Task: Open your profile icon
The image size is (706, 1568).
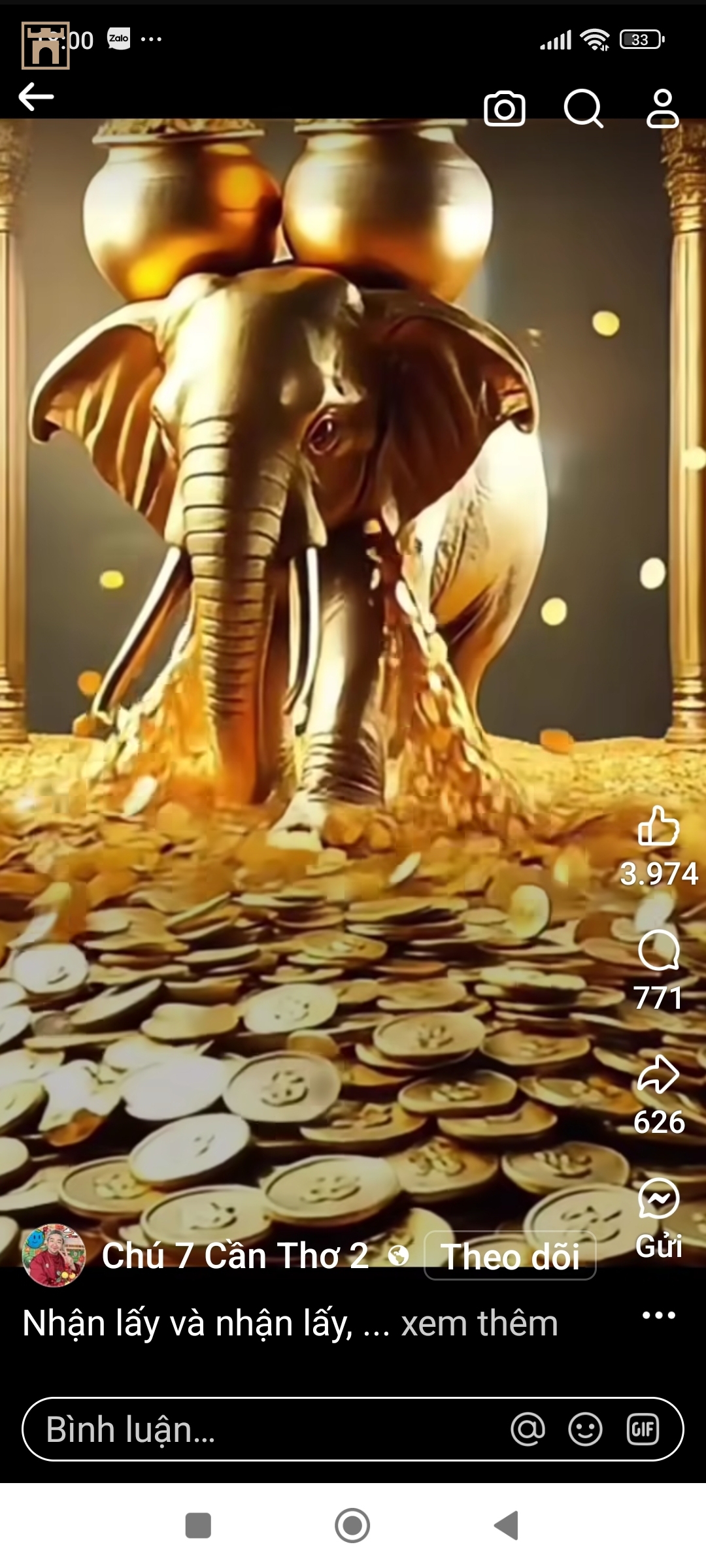Action: pyautogui.click(x=662, y=108)
